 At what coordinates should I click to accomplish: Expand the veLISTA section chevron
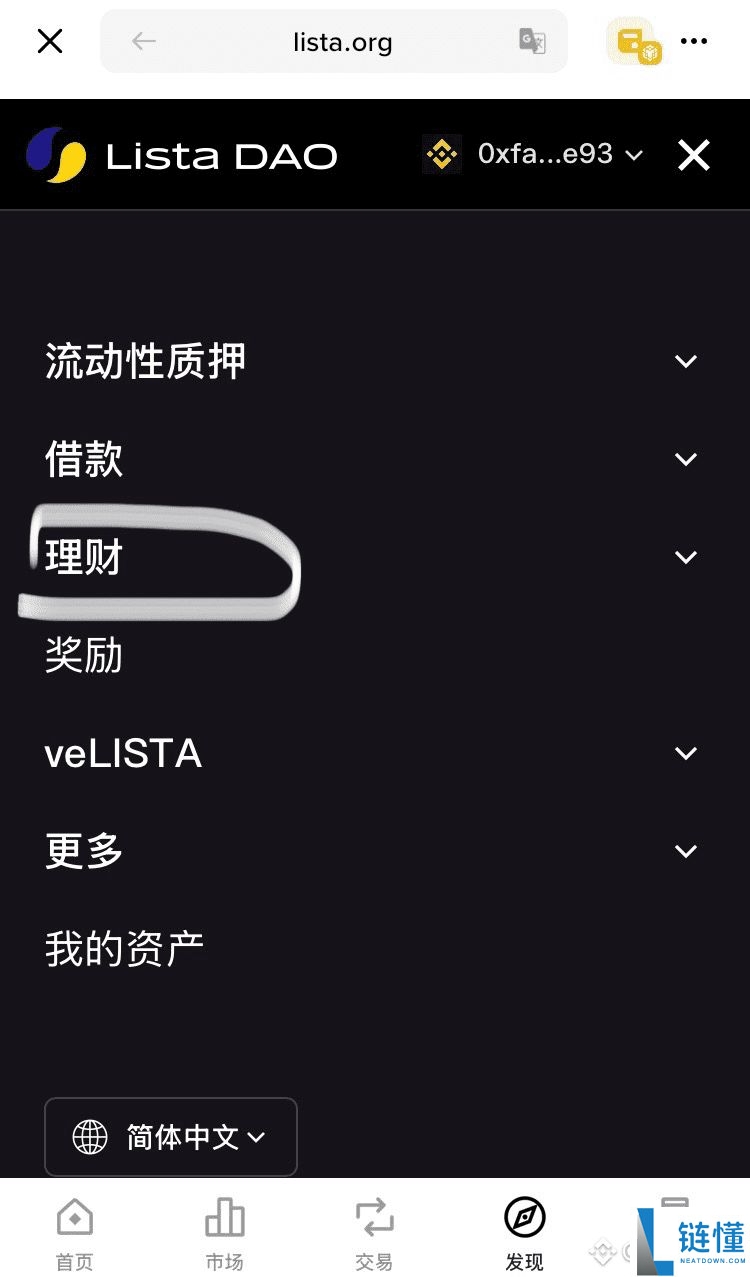click(686, 753)
